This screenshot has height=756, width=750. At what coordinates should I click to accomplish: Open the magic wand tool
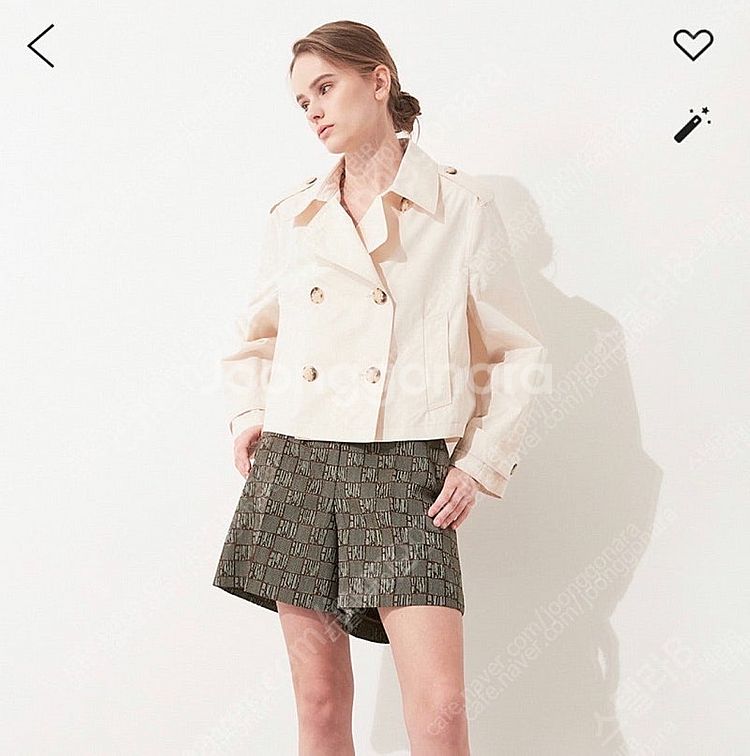[692, 125]
